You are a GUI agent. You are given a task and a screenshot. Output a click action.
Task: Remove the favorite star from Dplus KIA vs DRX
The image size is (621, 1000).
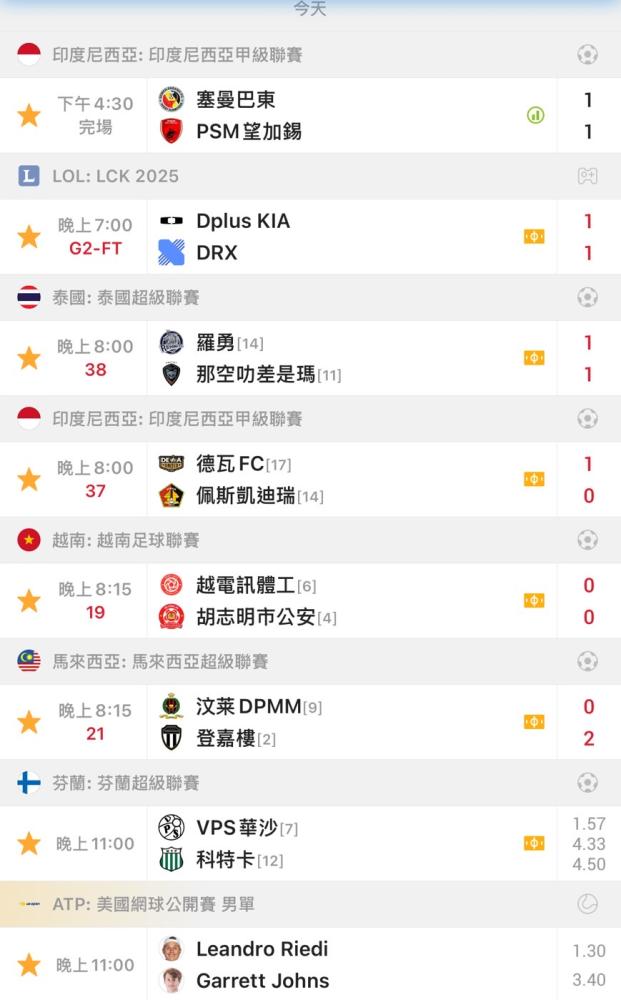coord(29,237)
